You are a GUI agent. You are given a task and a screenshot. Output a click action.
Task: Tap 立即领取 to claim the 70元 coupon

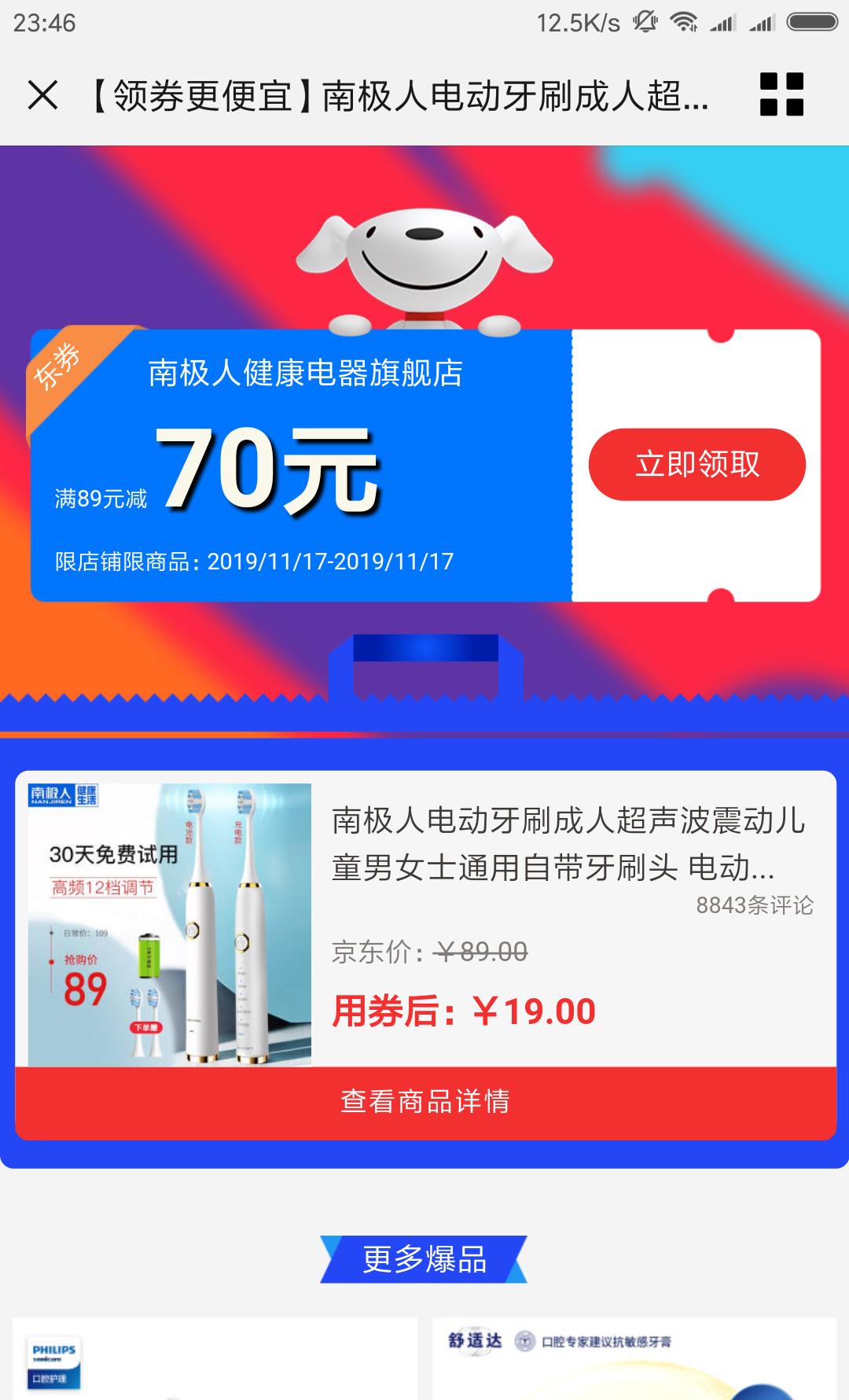pos(696,464)
